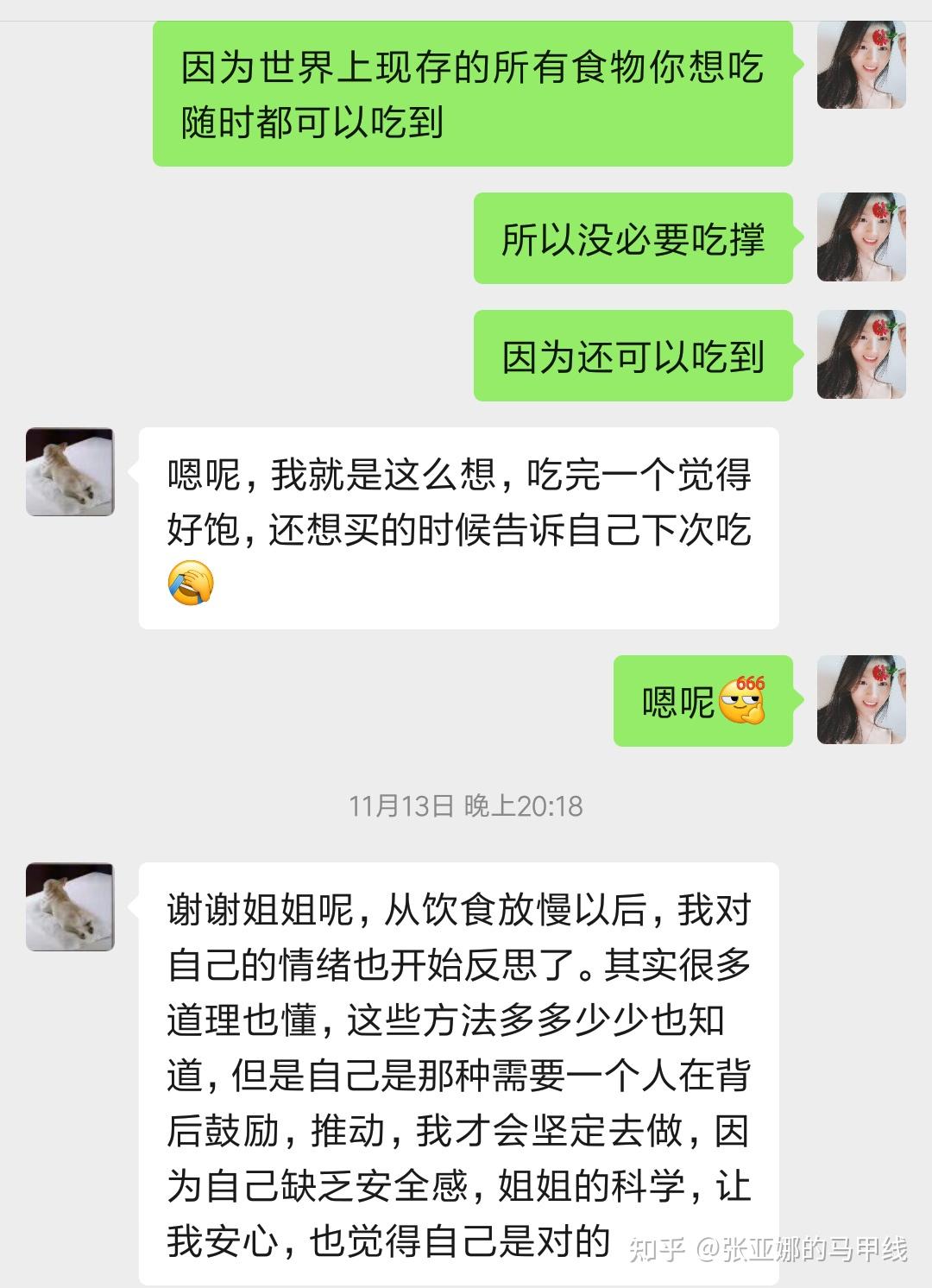Open avatar beside the "嗯呢" 666 emoji reply
The width and height of the screenshot is (932, 1288).
tap(861, 699)
